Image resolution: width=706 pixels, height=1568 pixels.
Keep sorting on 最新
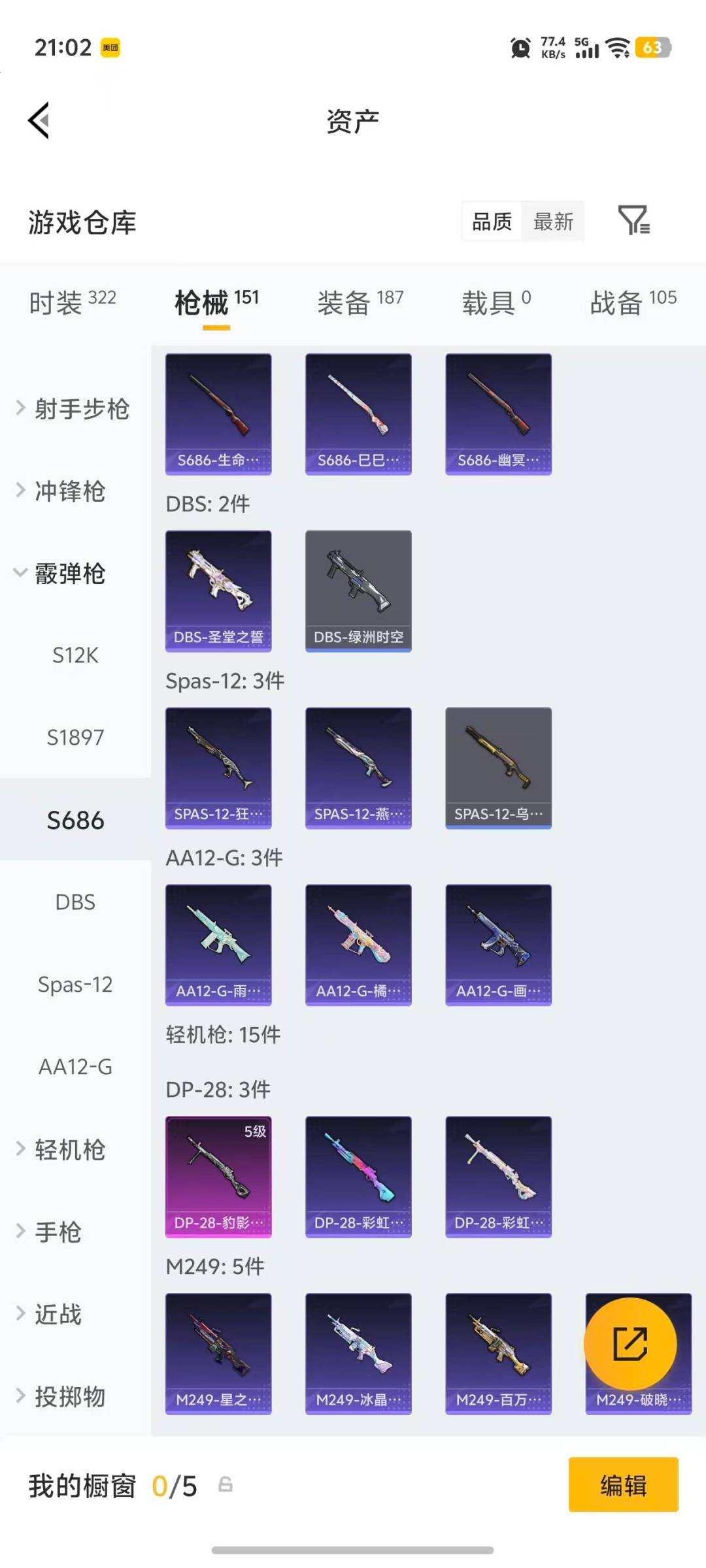553,222
